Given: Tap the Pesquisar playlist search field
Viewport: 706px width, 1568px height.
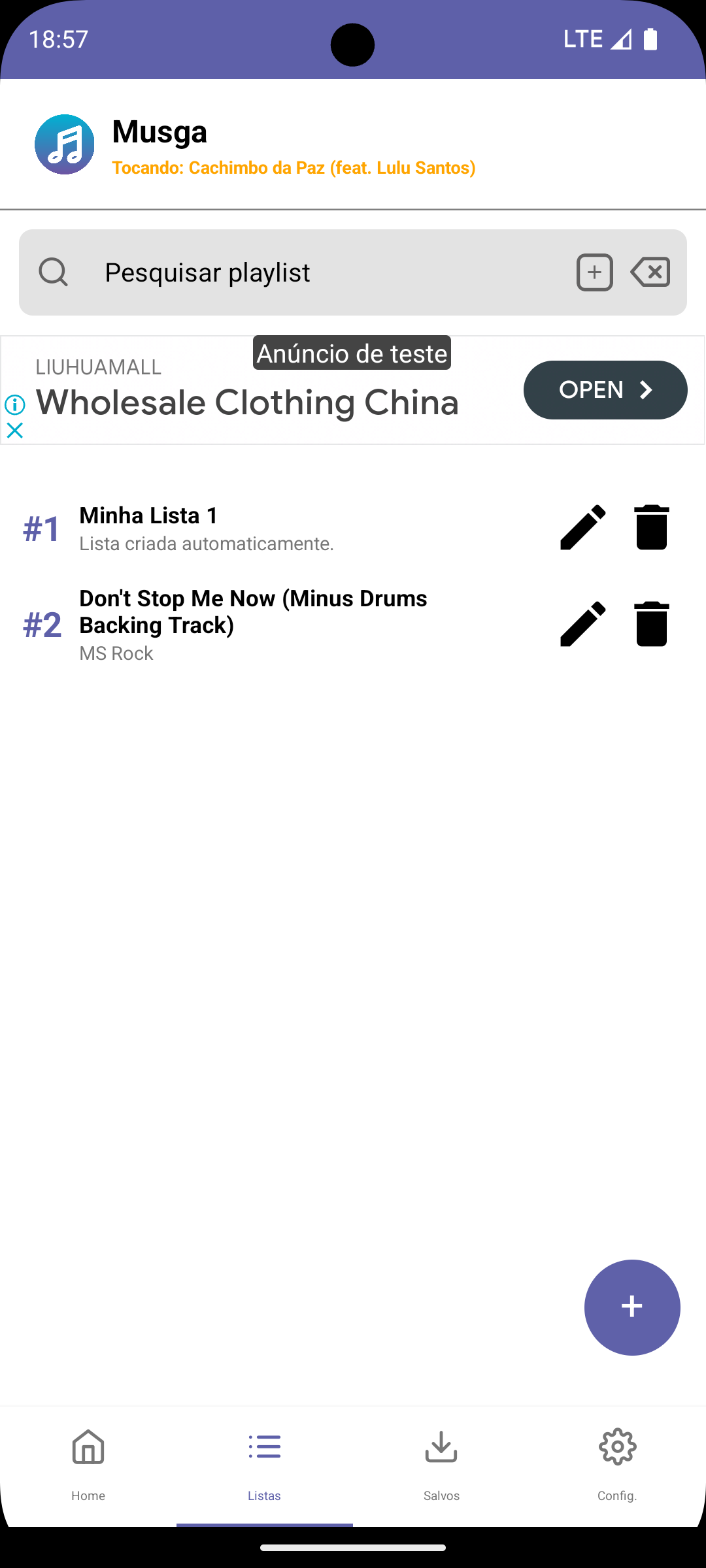Looking at the screenshot, I should click(314, 272).
